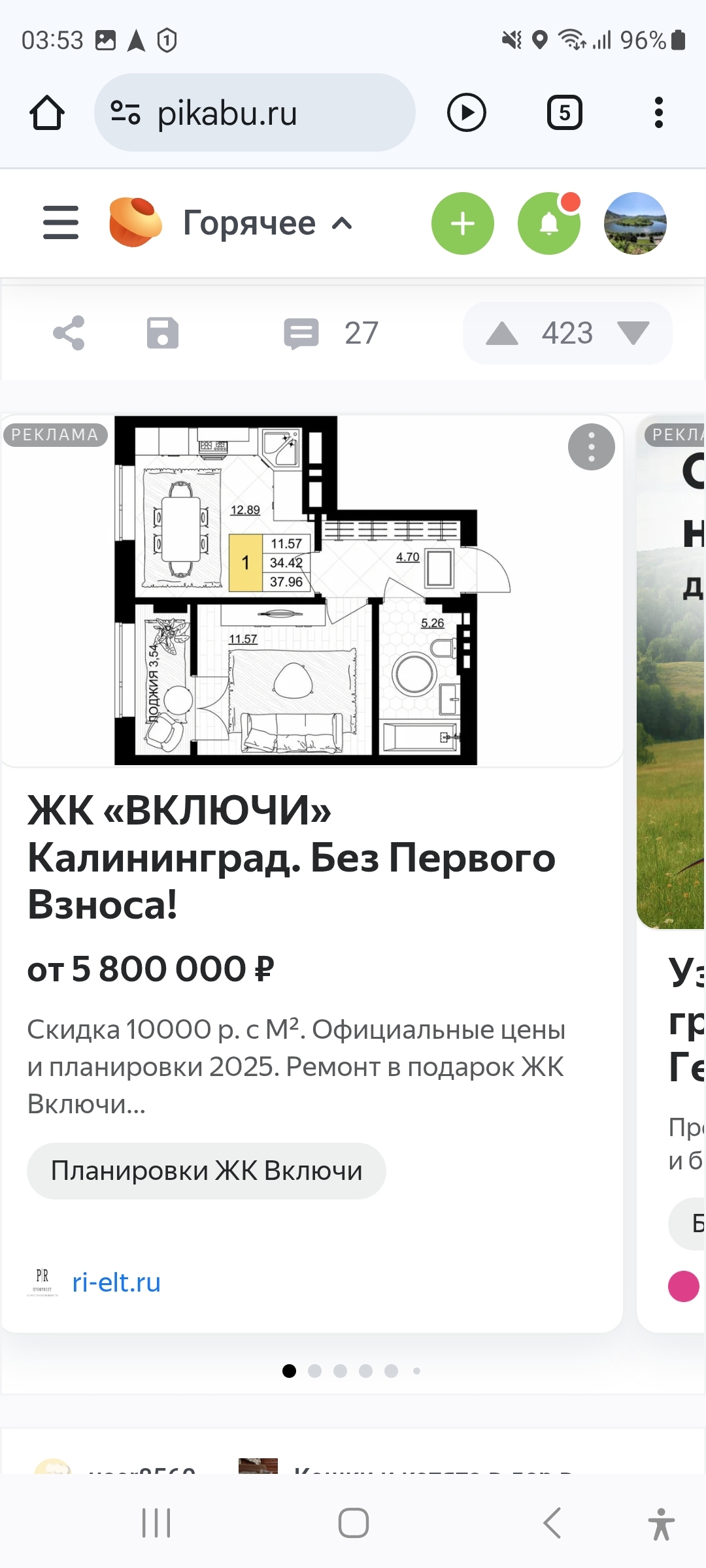This screenshot has width=706, height=1568.
Task: Upvote the post with 423 rating
Action: pyautogui.click(x=502, y=333)
